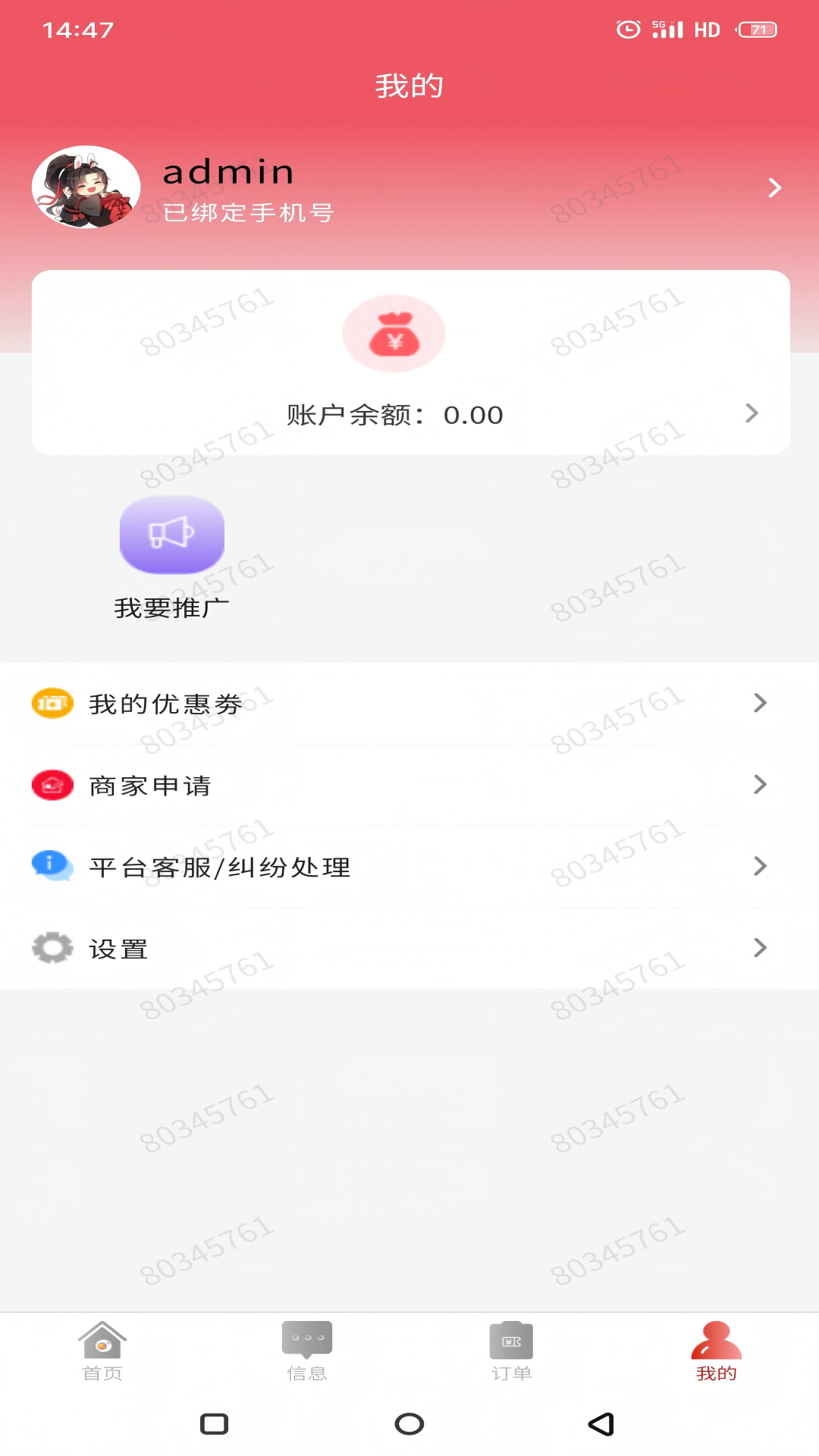
Task: Expand the chevron on the admin profile row
Action: click(774, 187)
